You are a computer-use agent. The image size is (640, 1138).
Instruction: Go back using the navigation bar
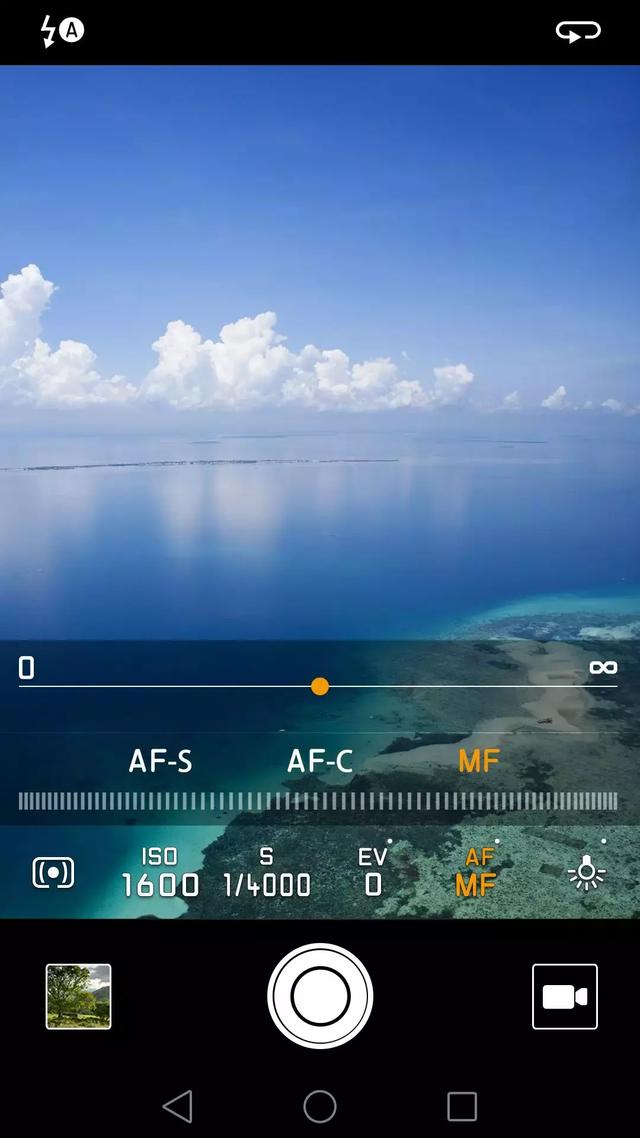pyautogui.click(x=177, y=1106)
